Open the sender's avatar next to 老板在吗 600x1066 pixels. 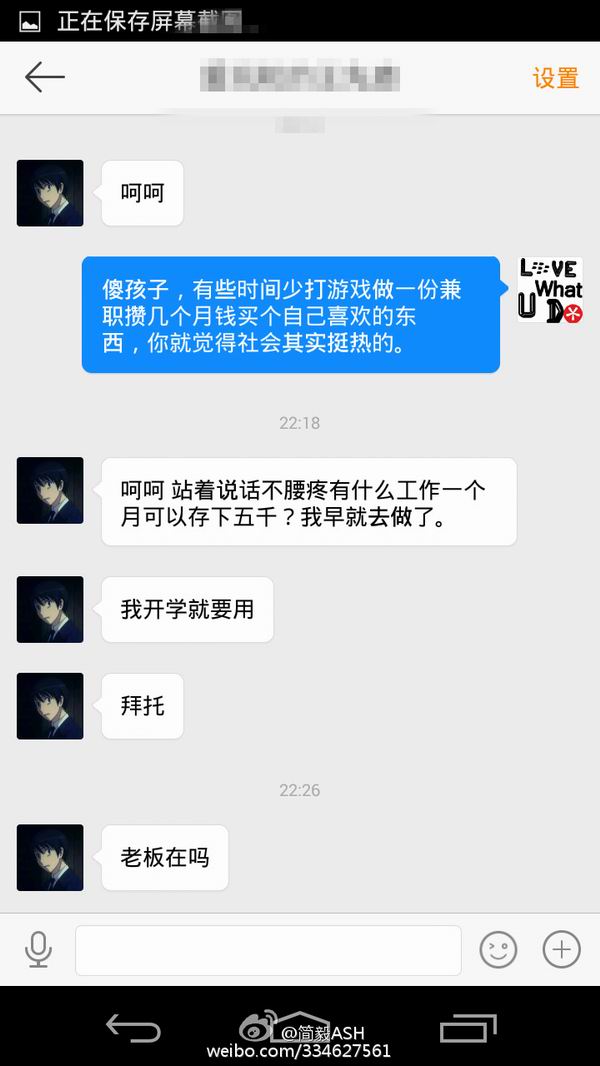(50, 857)
